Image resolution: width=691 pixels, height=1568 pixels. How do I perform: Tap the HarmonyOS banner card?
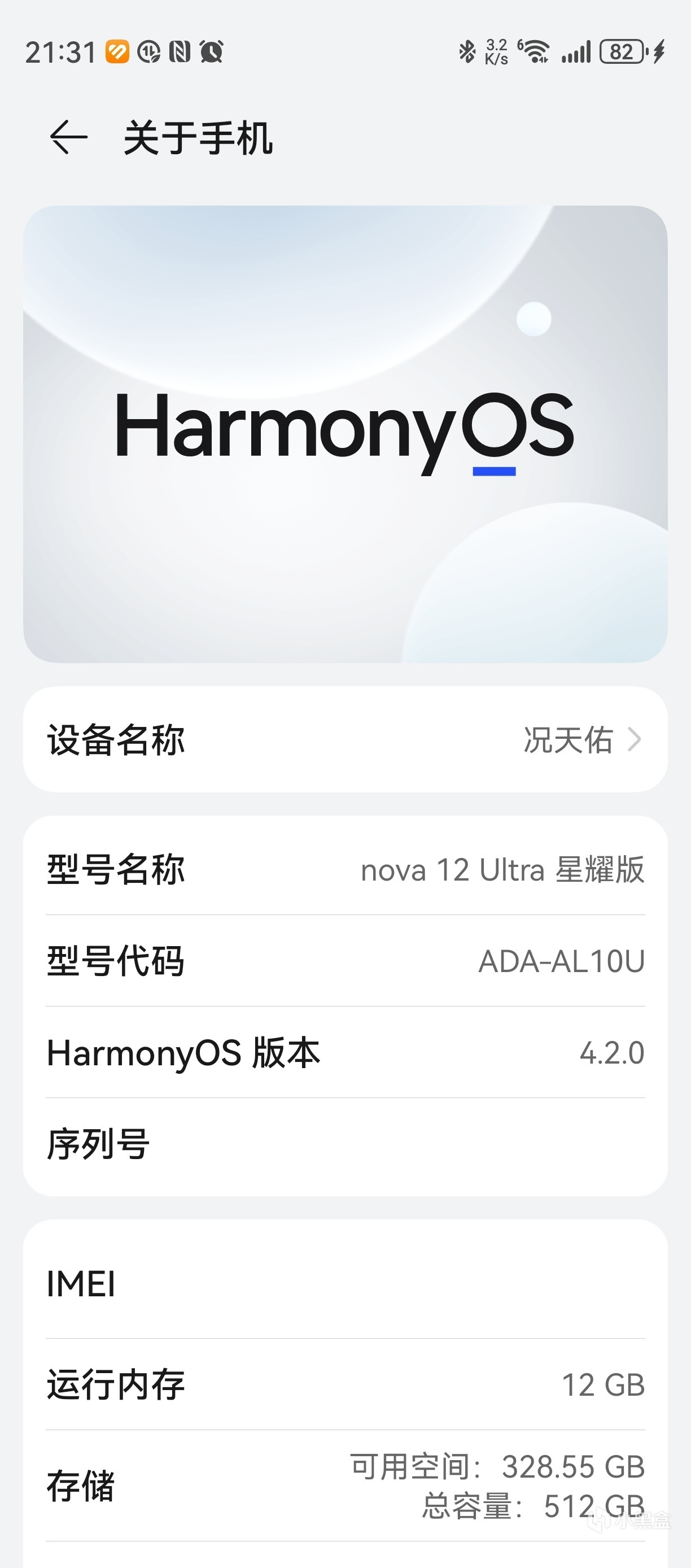coord(345,433)
